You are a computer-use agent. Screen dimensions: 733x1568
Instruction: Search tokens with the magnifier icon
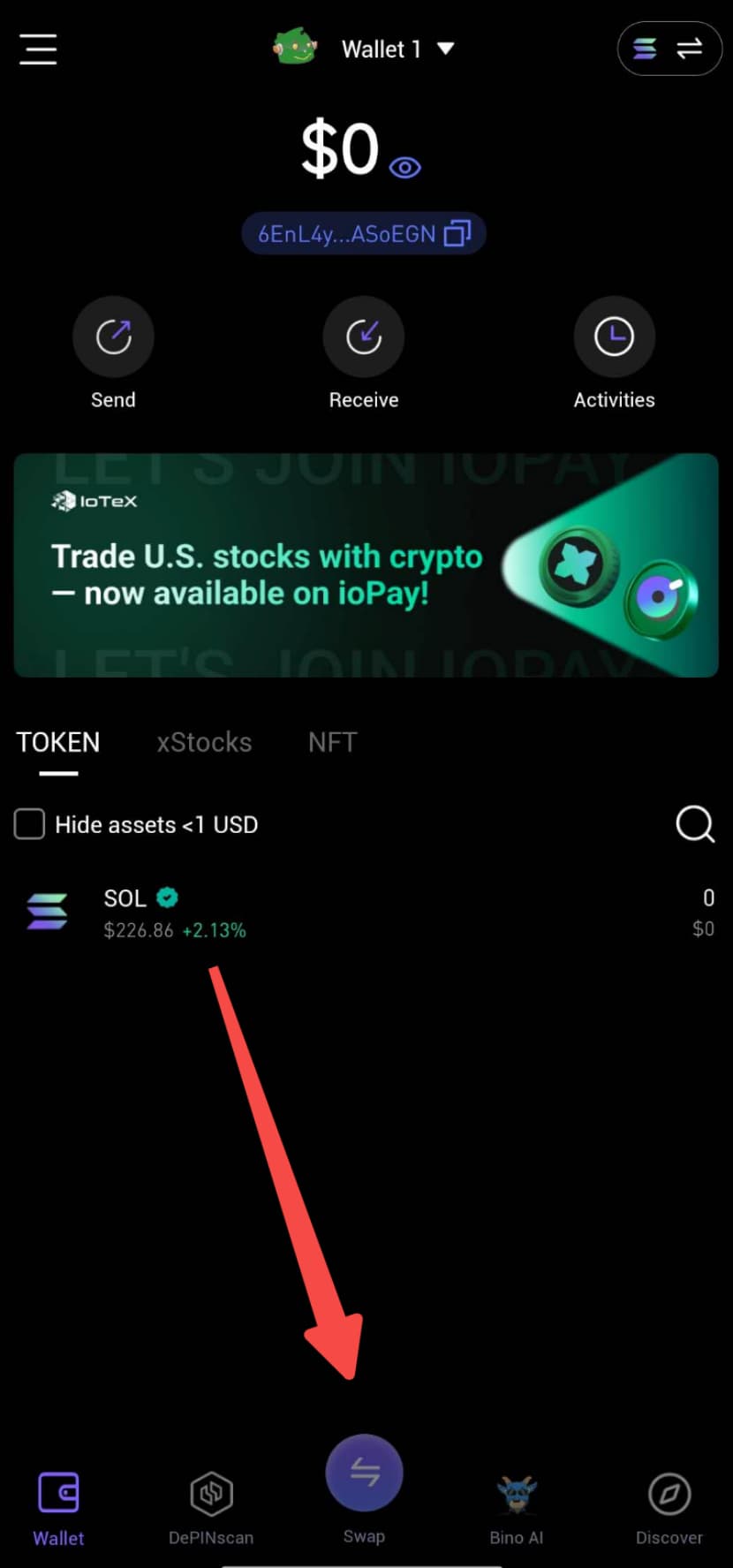click(695, 824)
